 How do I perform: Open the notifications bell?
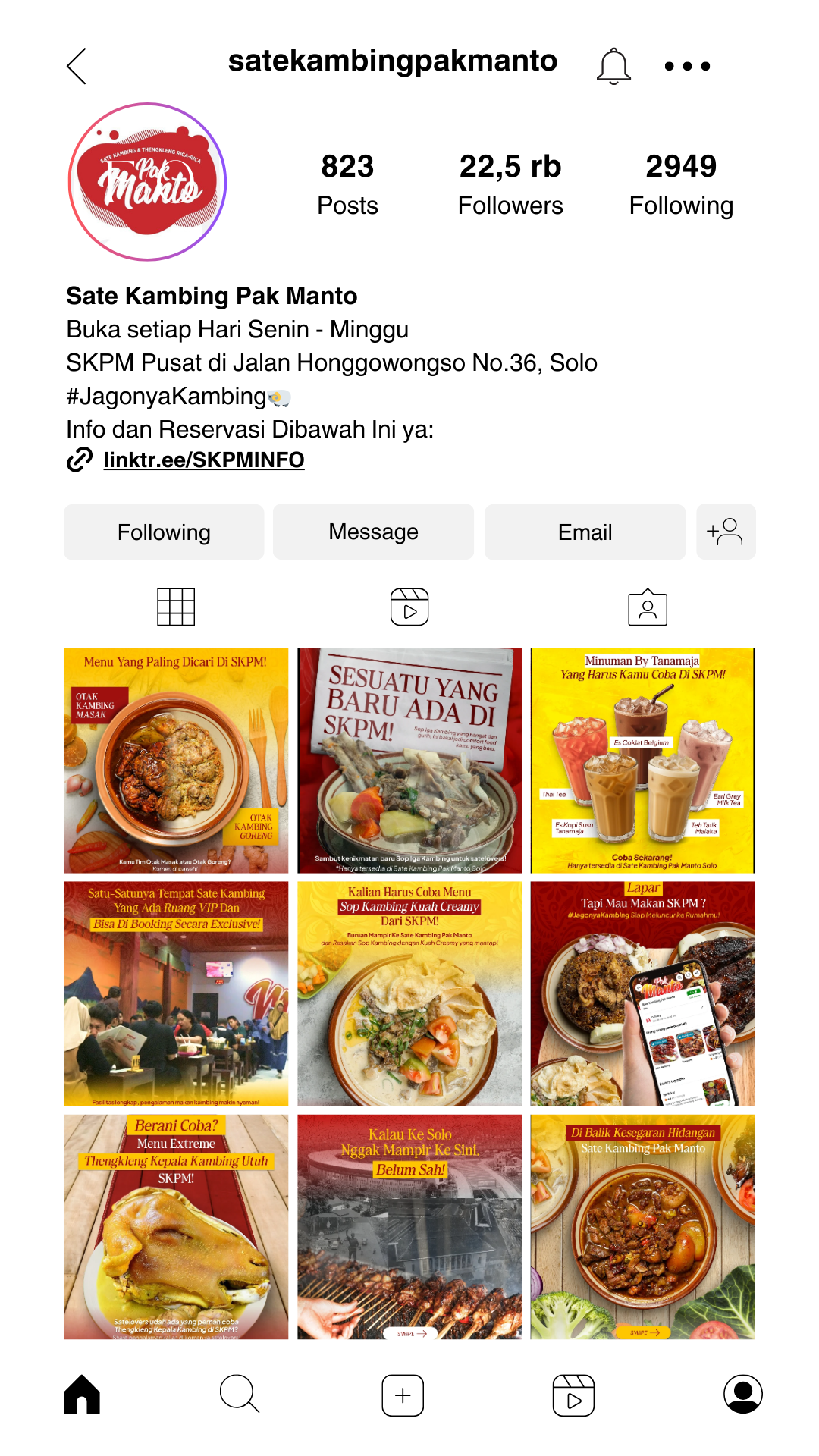(x=613, y=66)
